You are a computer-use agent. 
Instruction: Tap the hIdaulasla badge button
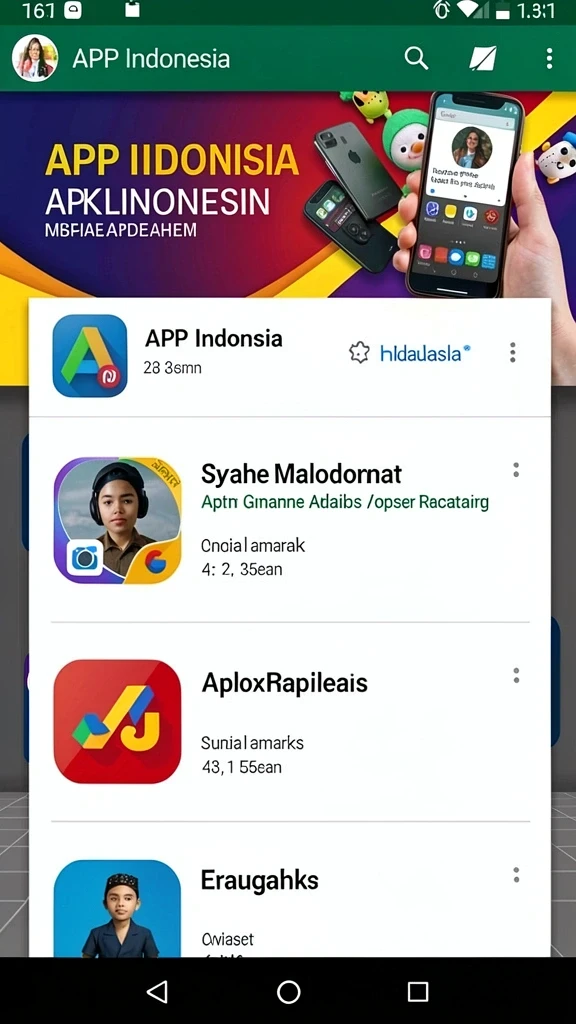pos(410,353)
